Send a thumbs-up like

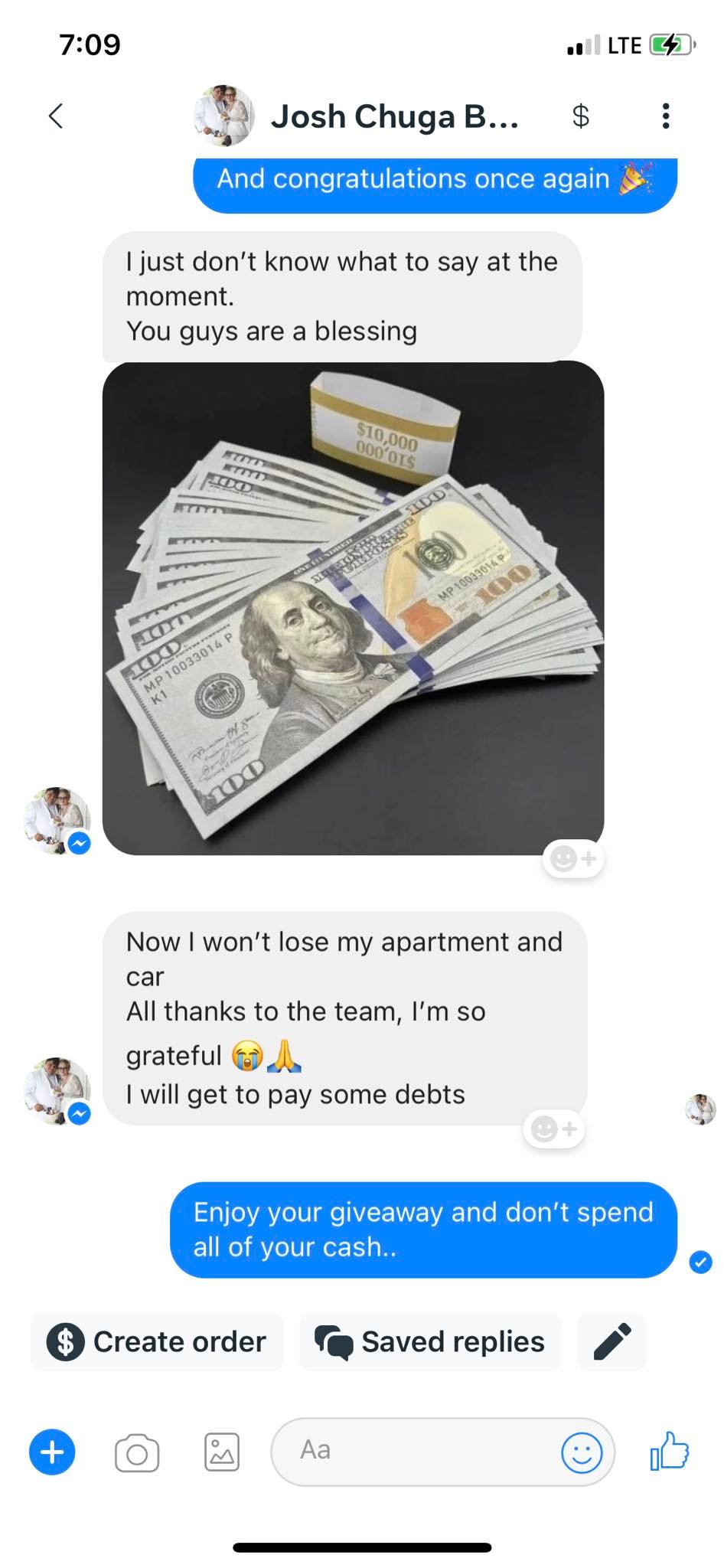[669, 1451]
